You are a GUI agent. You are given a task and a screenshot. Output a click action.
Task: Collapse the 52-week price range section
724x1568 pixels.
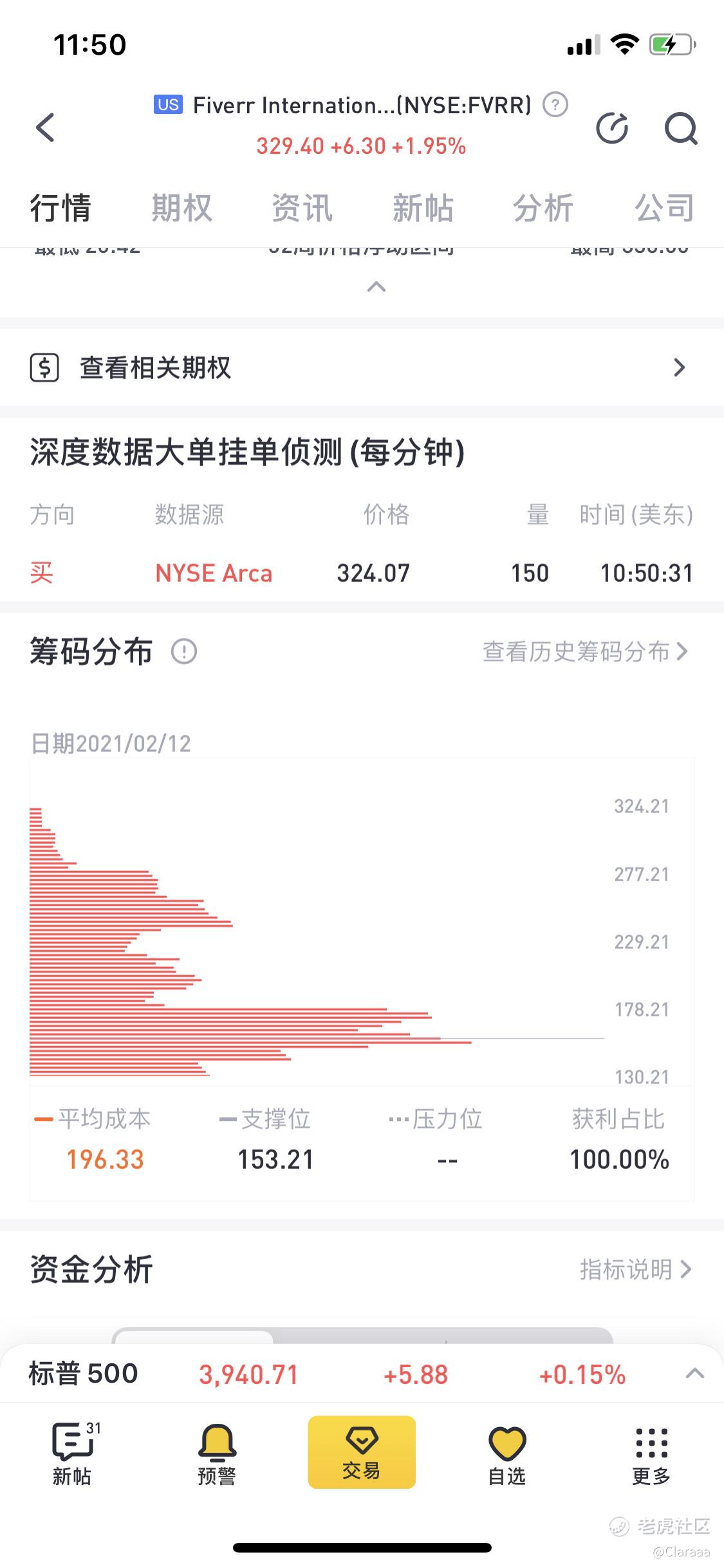tap(376, 287)
